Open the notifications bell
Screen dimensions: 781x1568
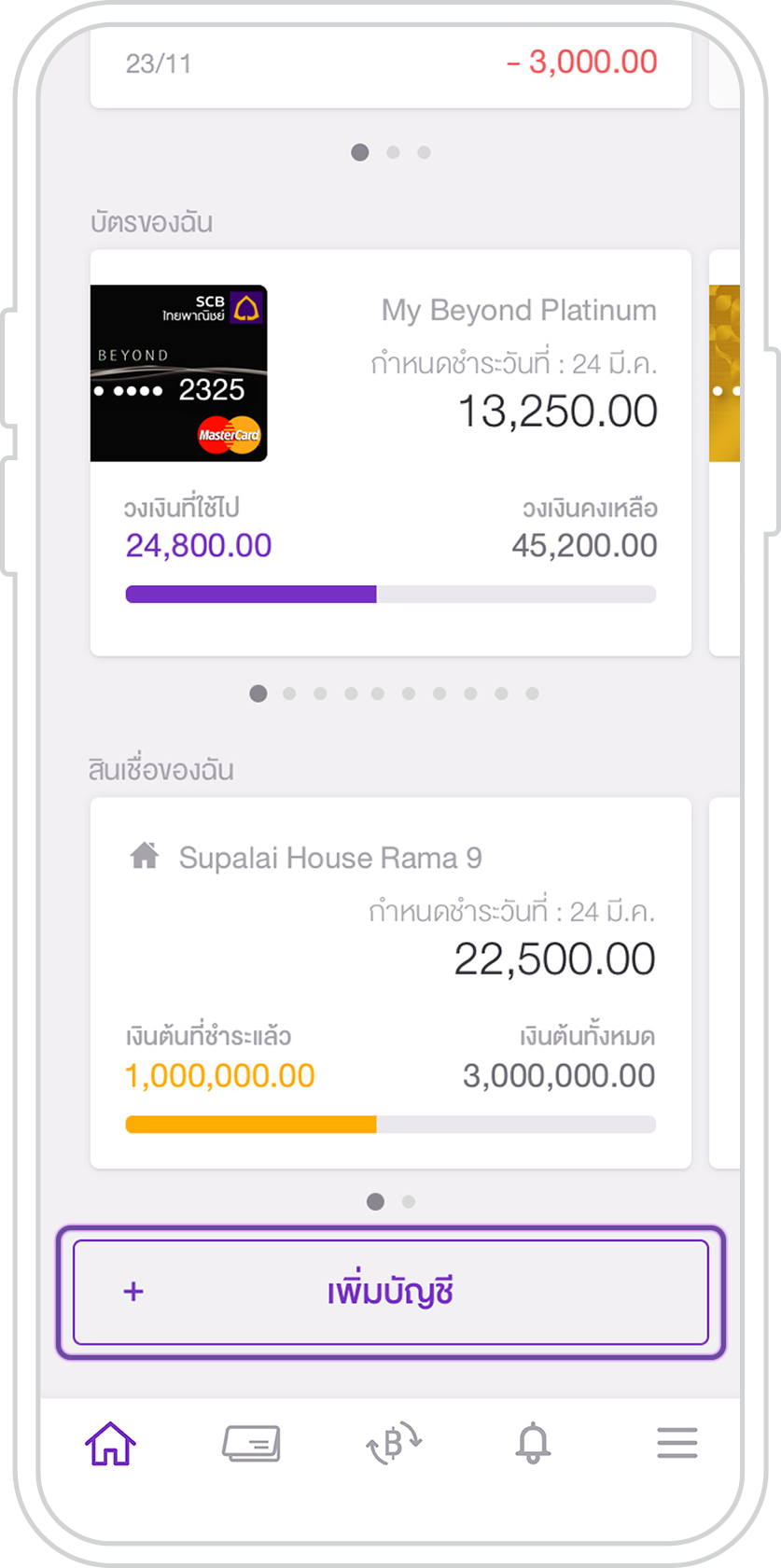point(533,1443)
